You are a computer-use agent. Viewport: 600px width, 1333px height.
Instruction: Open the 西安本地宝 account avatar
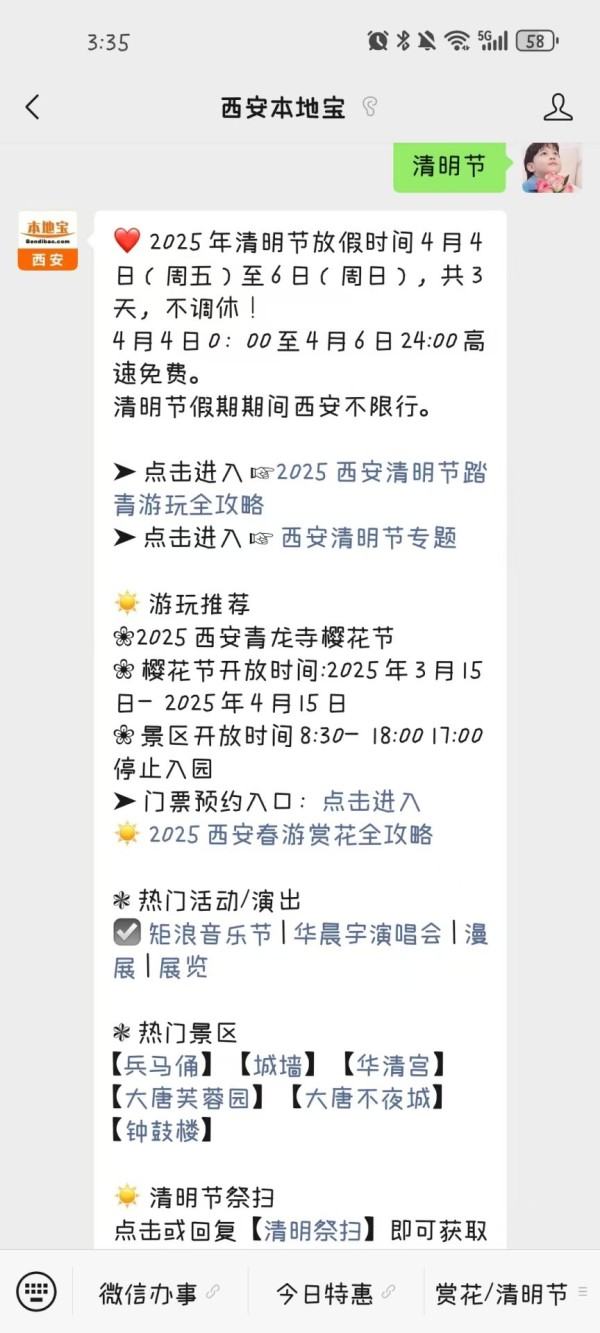[x=47, y=241]
